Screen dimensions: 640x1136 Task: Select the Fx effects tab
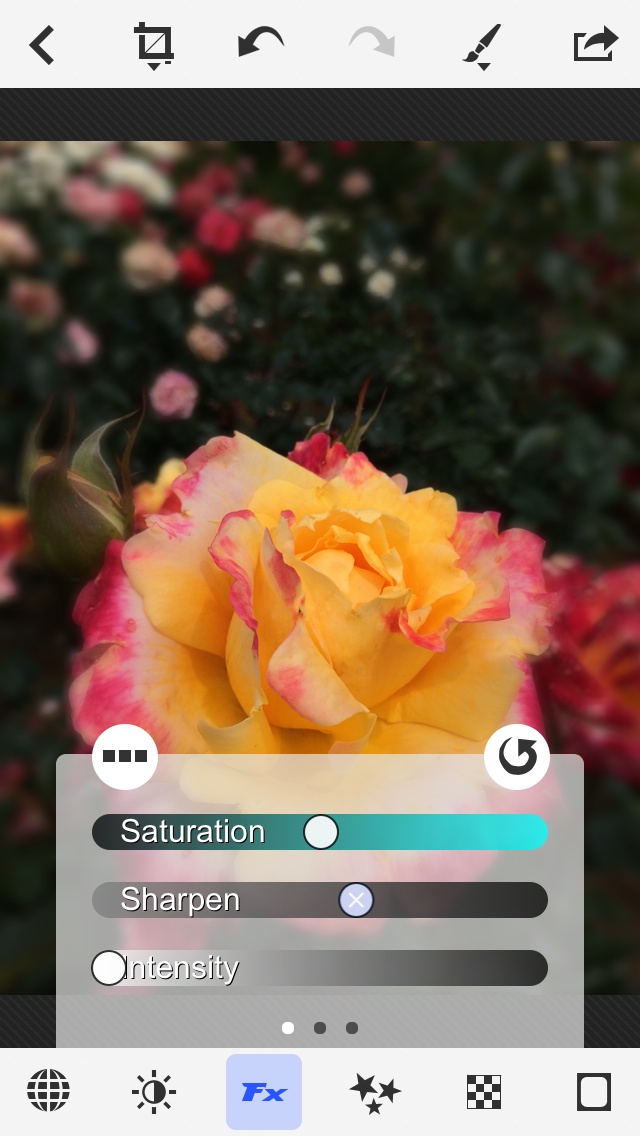click(264, 1092)
